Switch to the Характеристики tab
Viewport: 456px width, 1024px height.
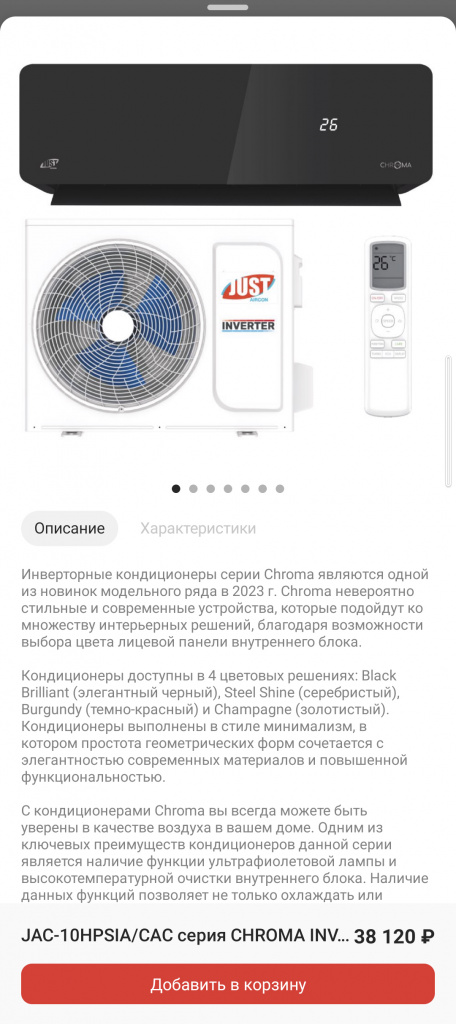198,528
